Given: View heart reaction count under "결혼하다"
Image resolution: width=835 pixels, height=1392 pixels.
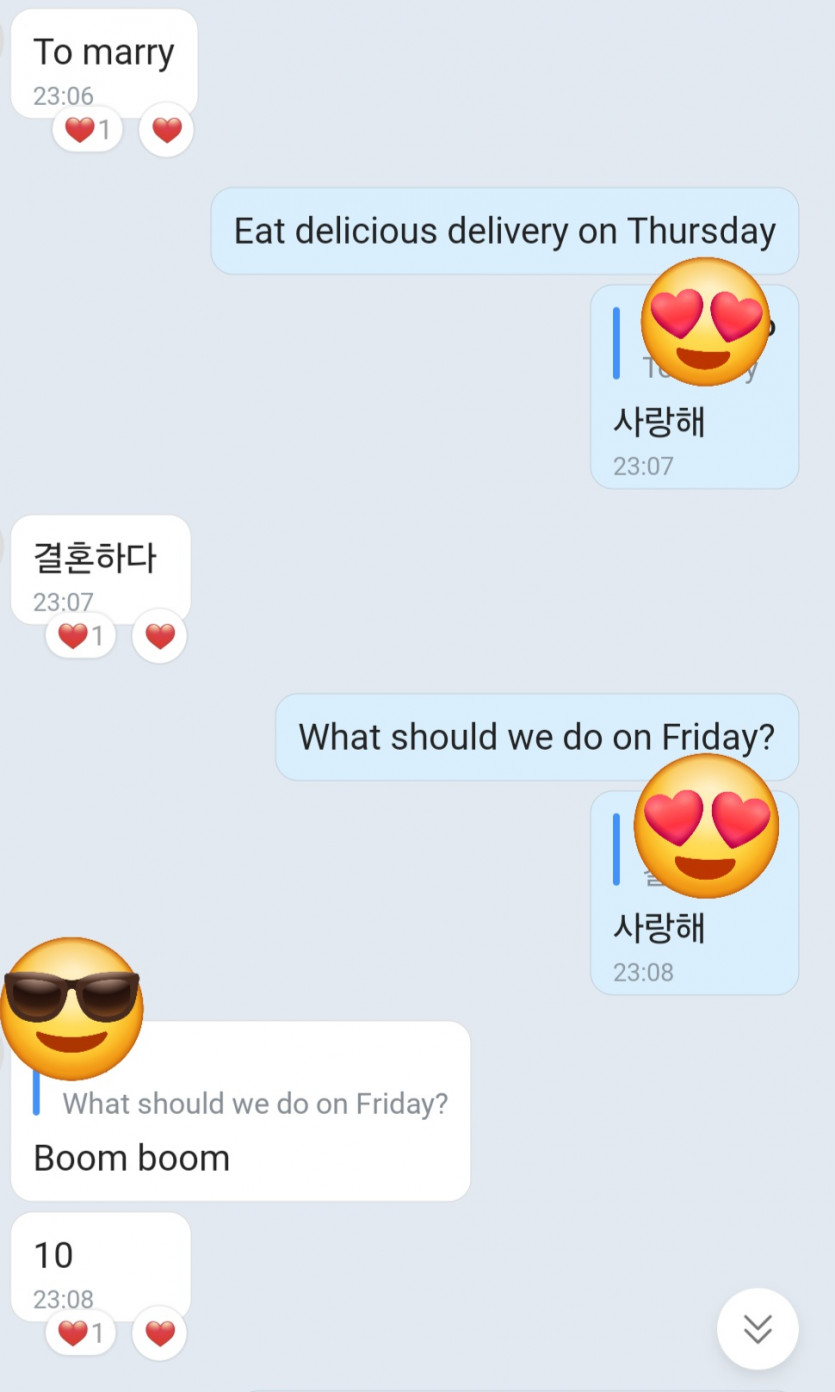Looking at the screenshot, I should coord(81,636).
